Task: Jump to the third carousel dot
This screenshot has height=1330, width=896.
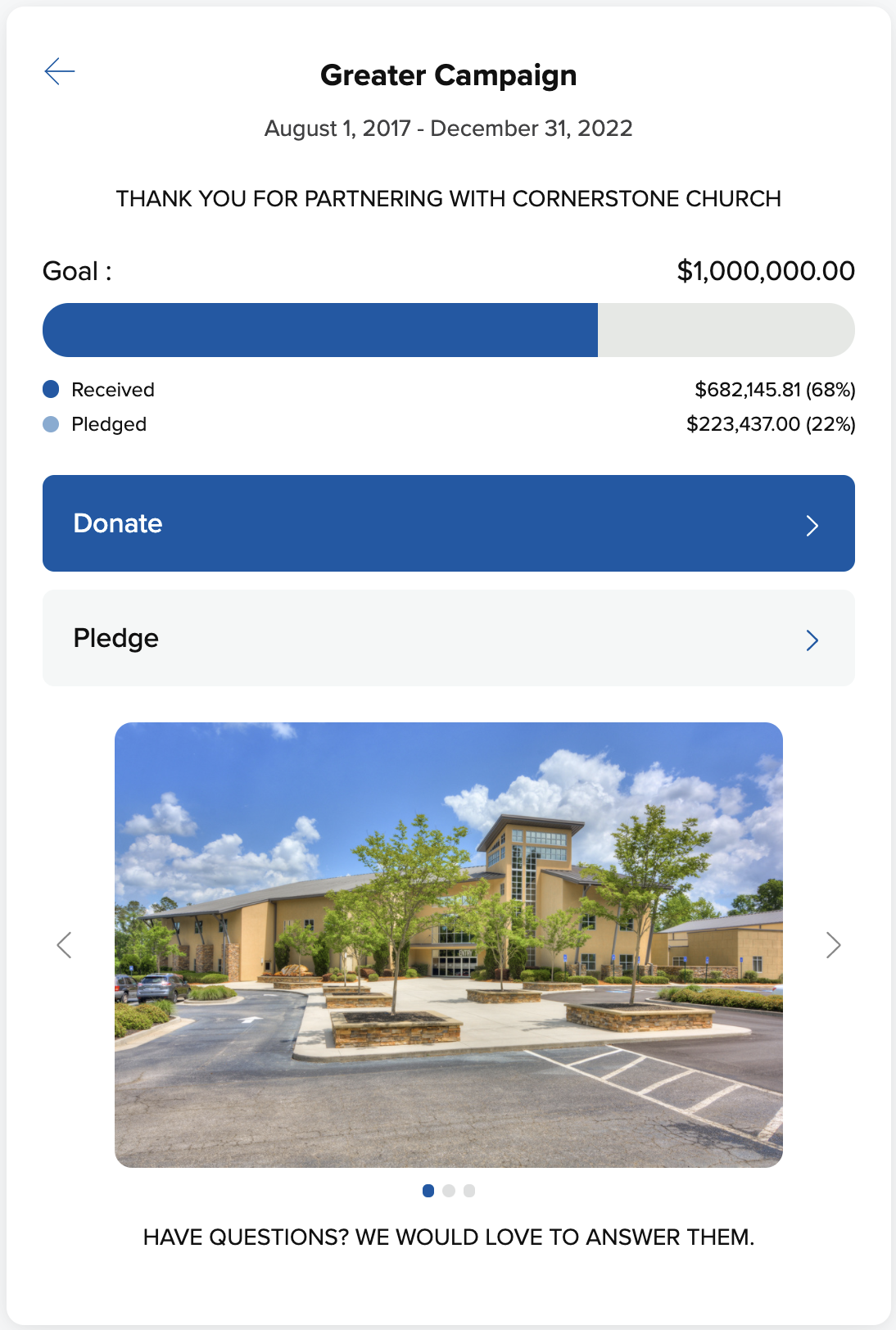Action: click(x=469, y=1191)
